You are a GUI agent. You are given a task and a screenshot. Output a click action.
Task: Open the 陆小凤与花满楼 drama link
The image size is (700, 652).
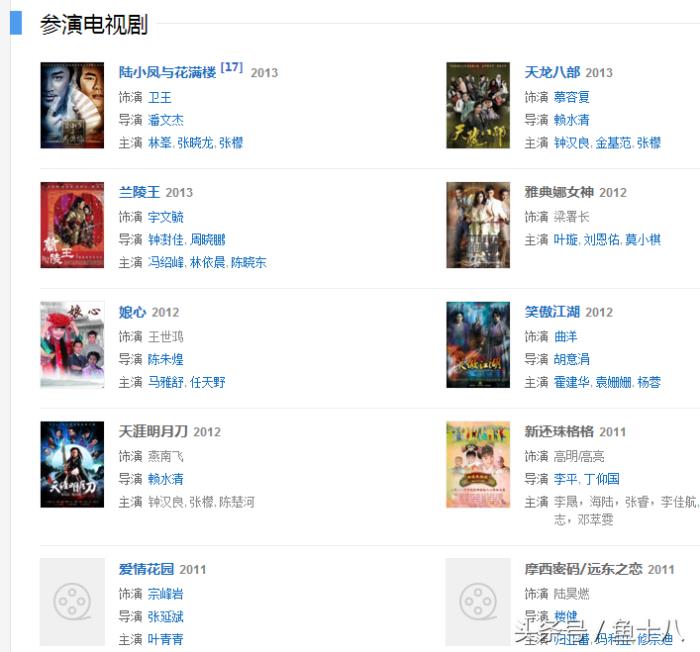click(167, 72)
